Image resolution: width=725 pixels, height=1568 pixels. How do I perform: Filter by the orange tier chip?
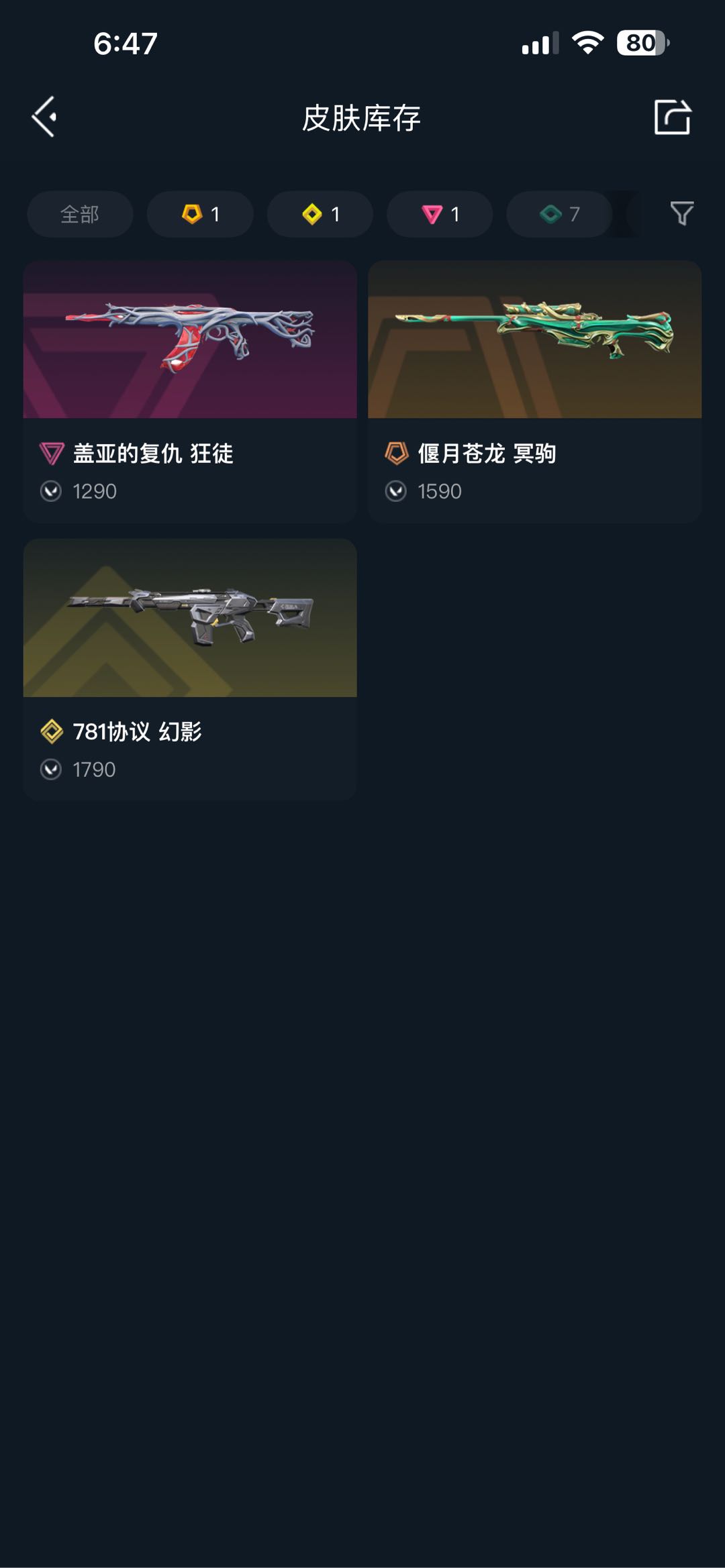pos(200,214)
